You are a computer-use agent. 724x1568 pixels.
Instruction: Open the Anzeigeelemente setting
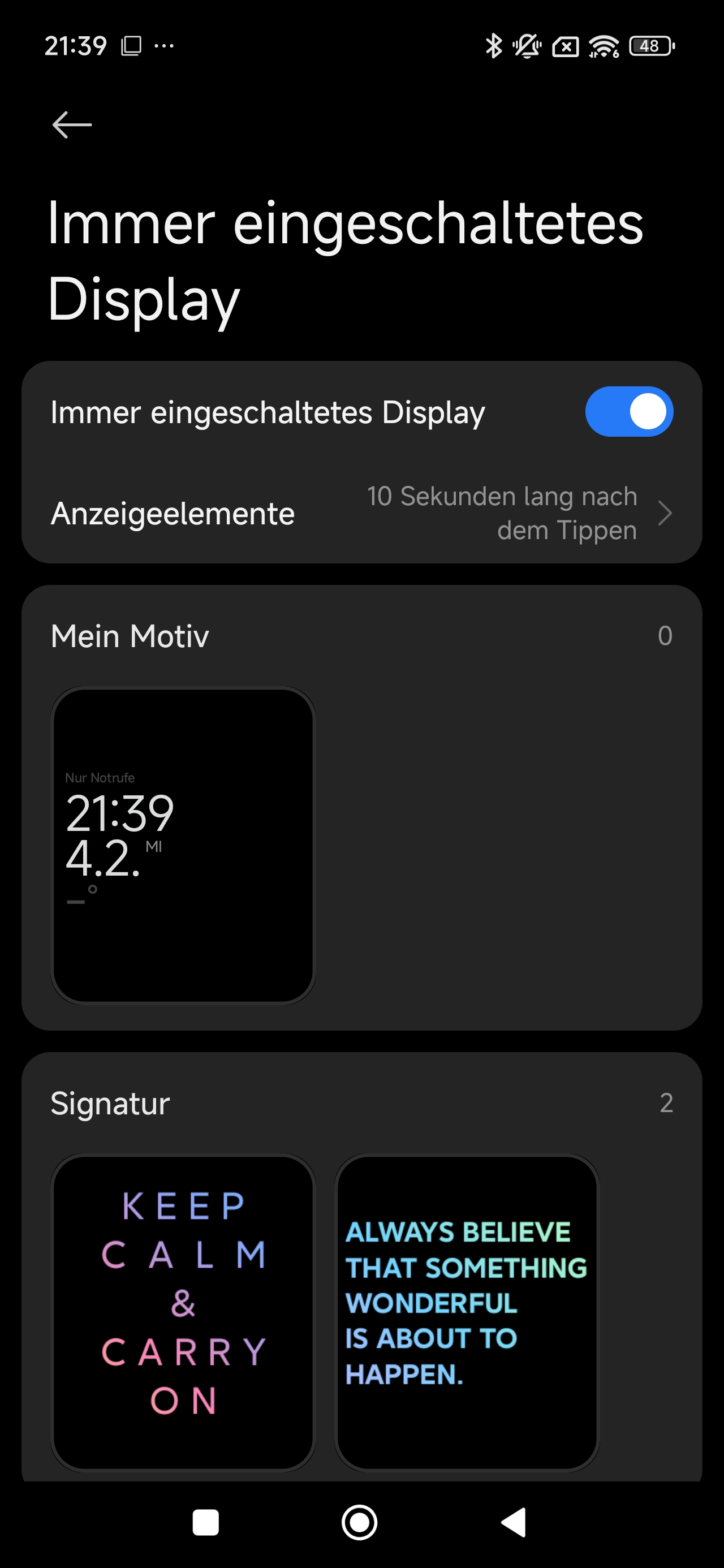(x=361, y=513)
